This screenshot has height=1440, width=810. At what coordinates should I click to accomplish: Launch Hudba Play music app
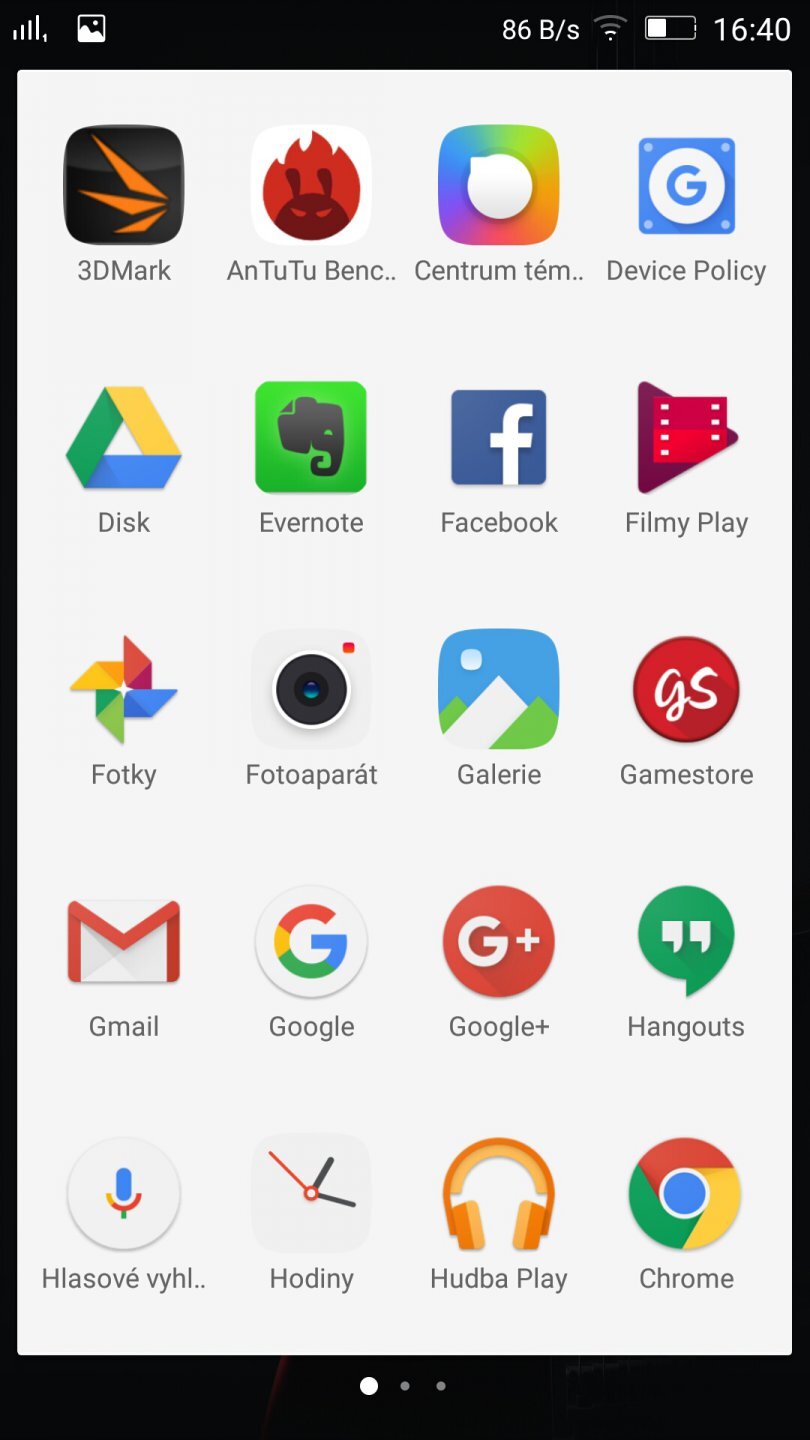tap(498, 1193)
